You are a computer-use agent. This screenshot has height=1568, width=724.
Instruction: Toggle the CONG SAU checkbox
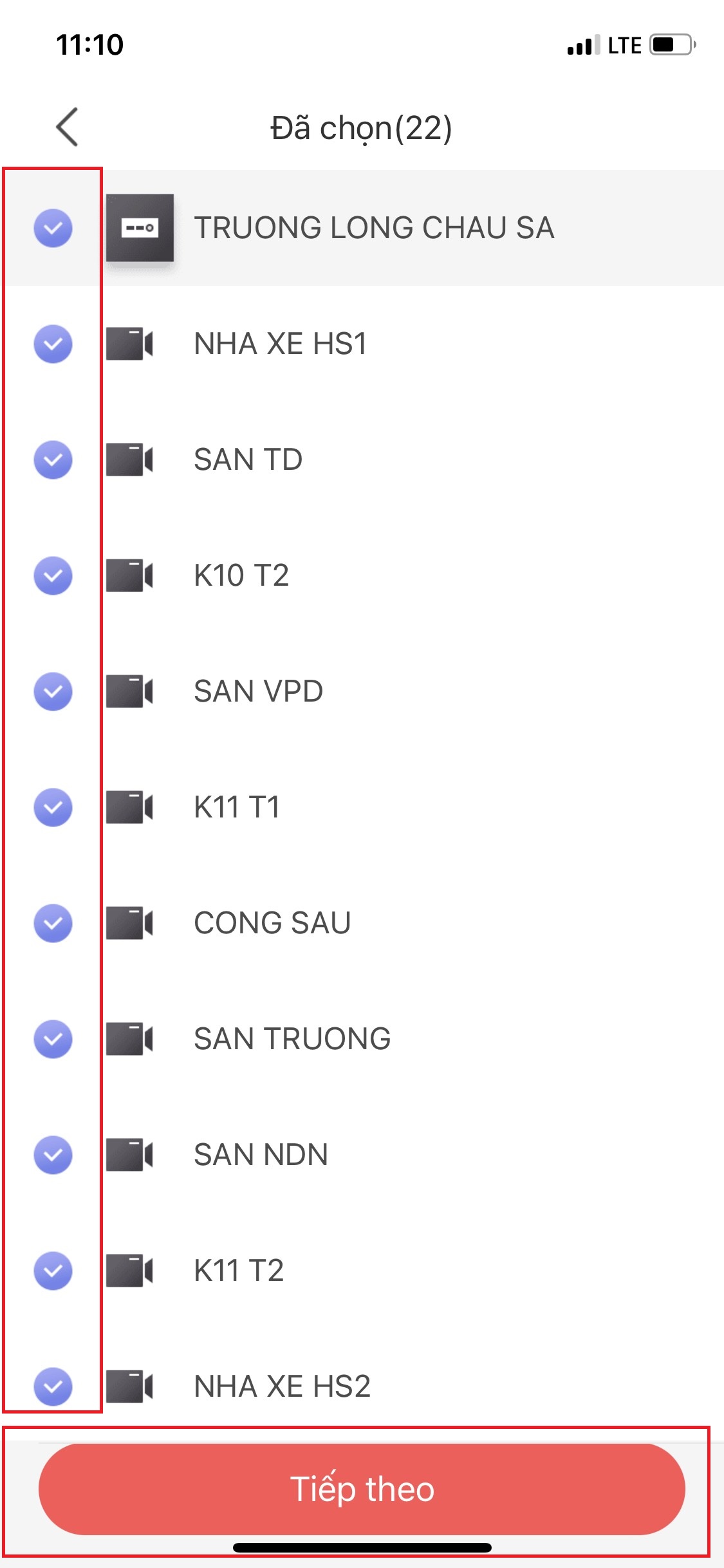pyautogui.click(x=53, y=923)
